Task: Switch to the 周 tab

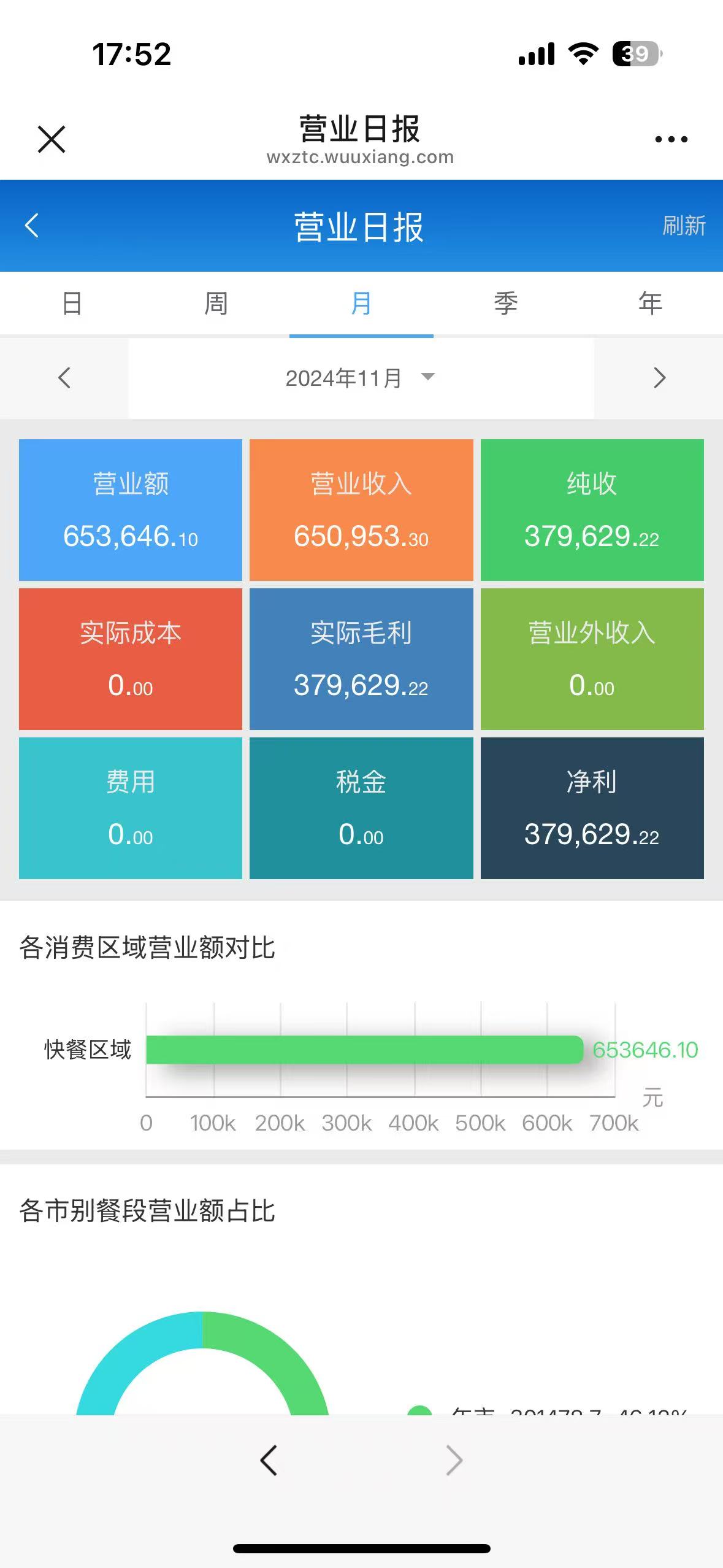Action: coord(216,304)
